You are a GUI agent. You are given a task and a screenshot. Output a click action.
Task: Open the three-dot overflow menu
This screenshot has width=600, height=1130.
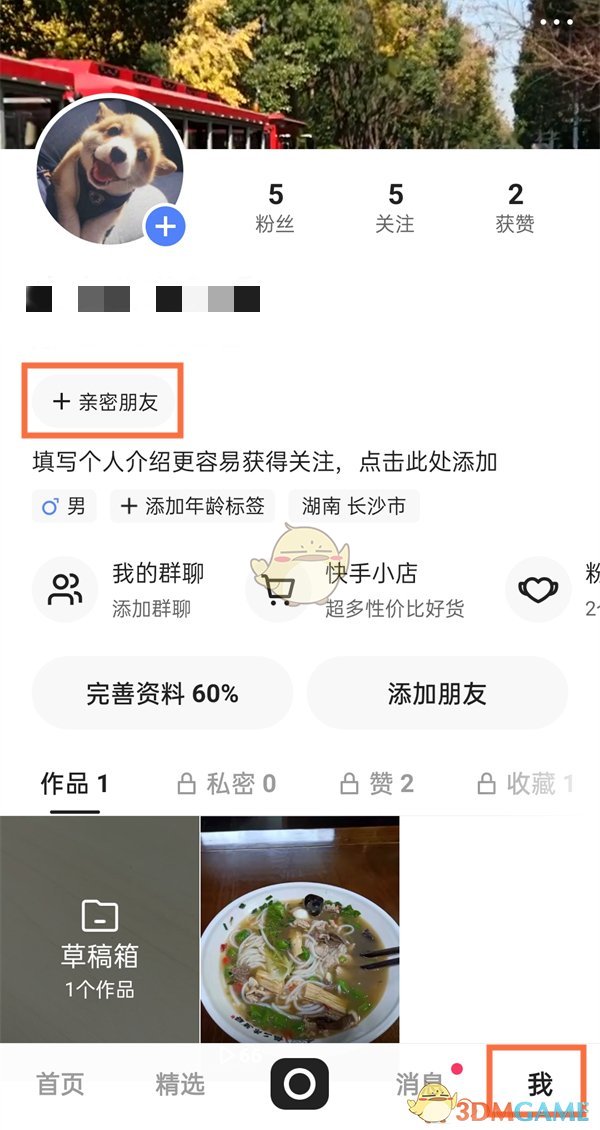point(556,23)
